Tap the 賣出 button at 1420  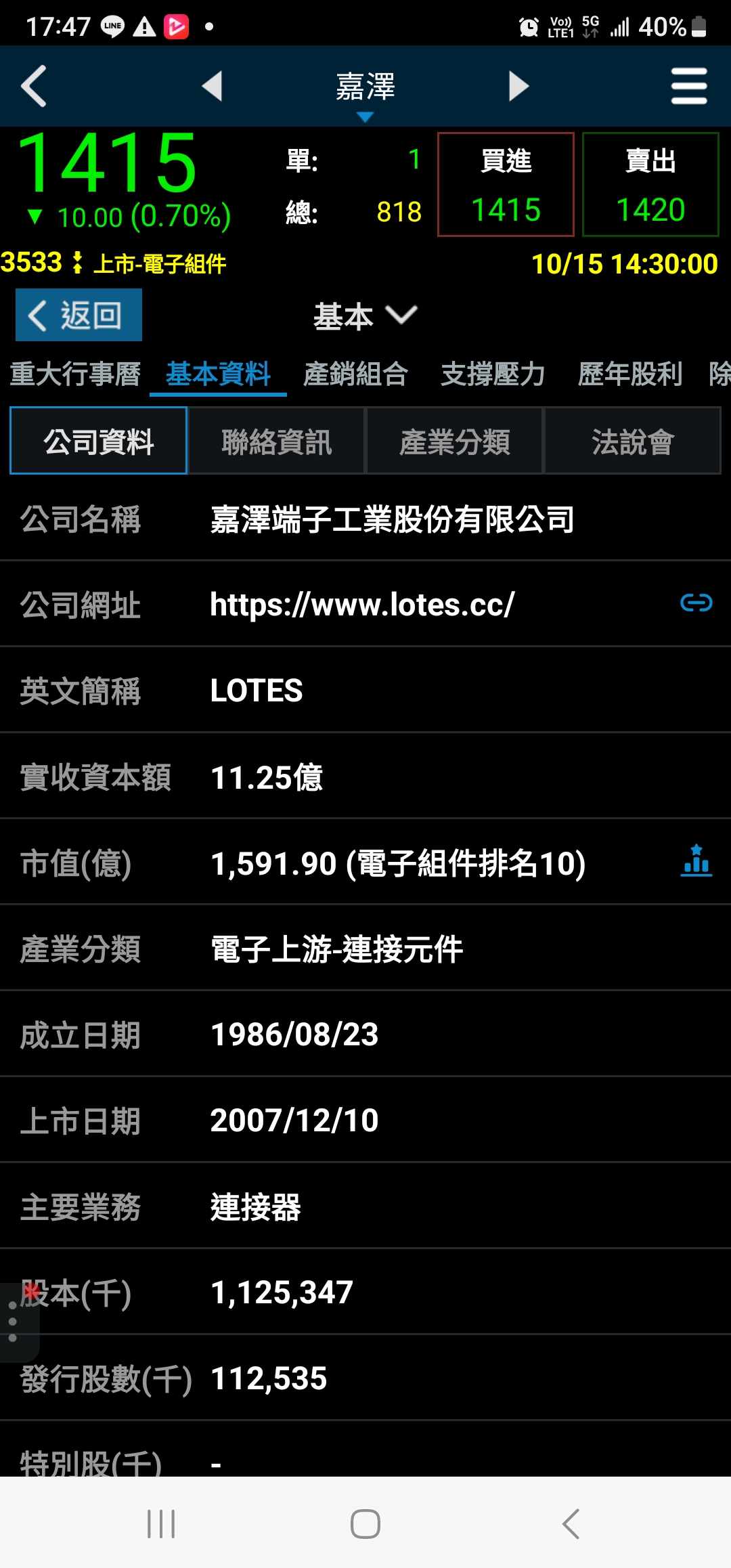(x=650, y=184)
